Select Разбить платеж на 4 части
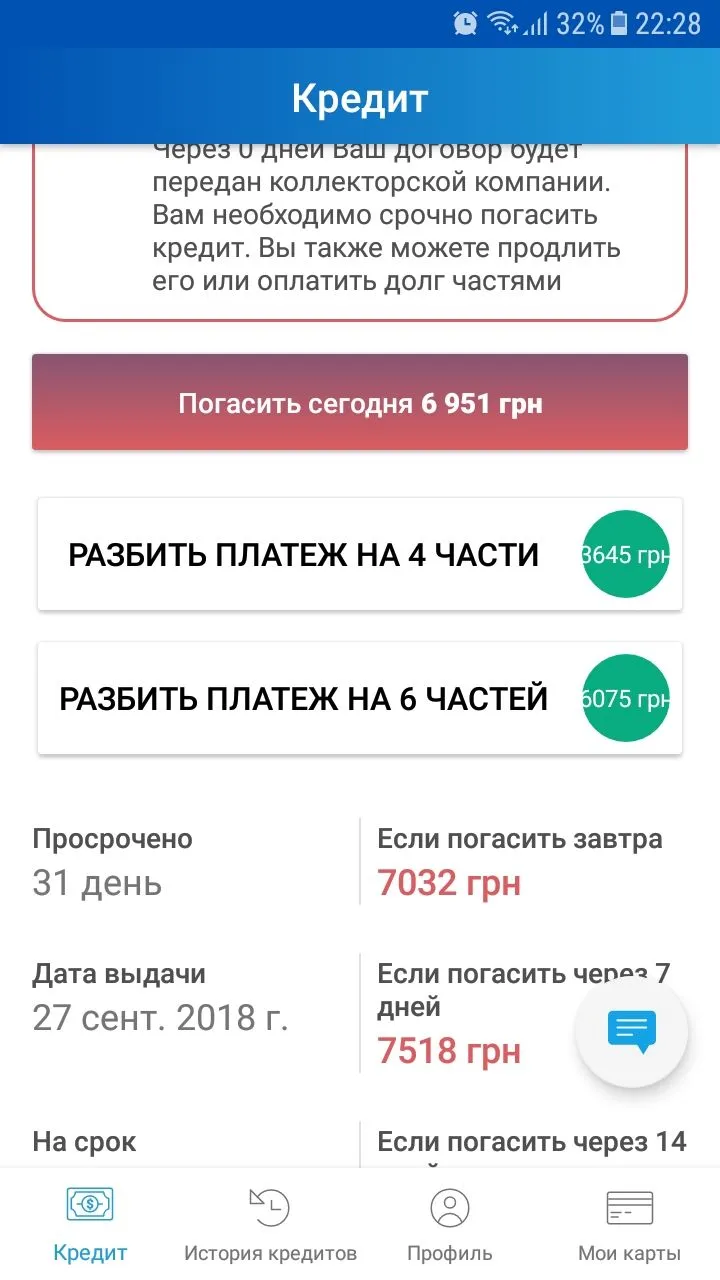 click(360, 554)
